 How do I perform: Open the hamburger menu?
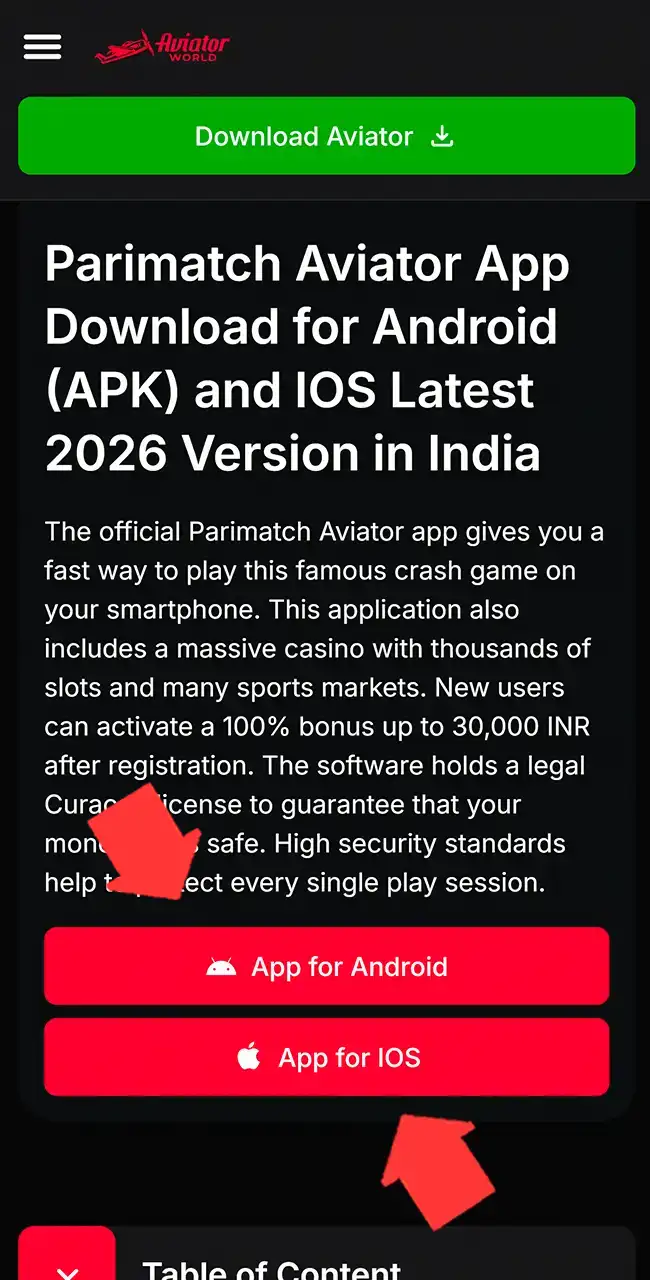pos(42,47)
